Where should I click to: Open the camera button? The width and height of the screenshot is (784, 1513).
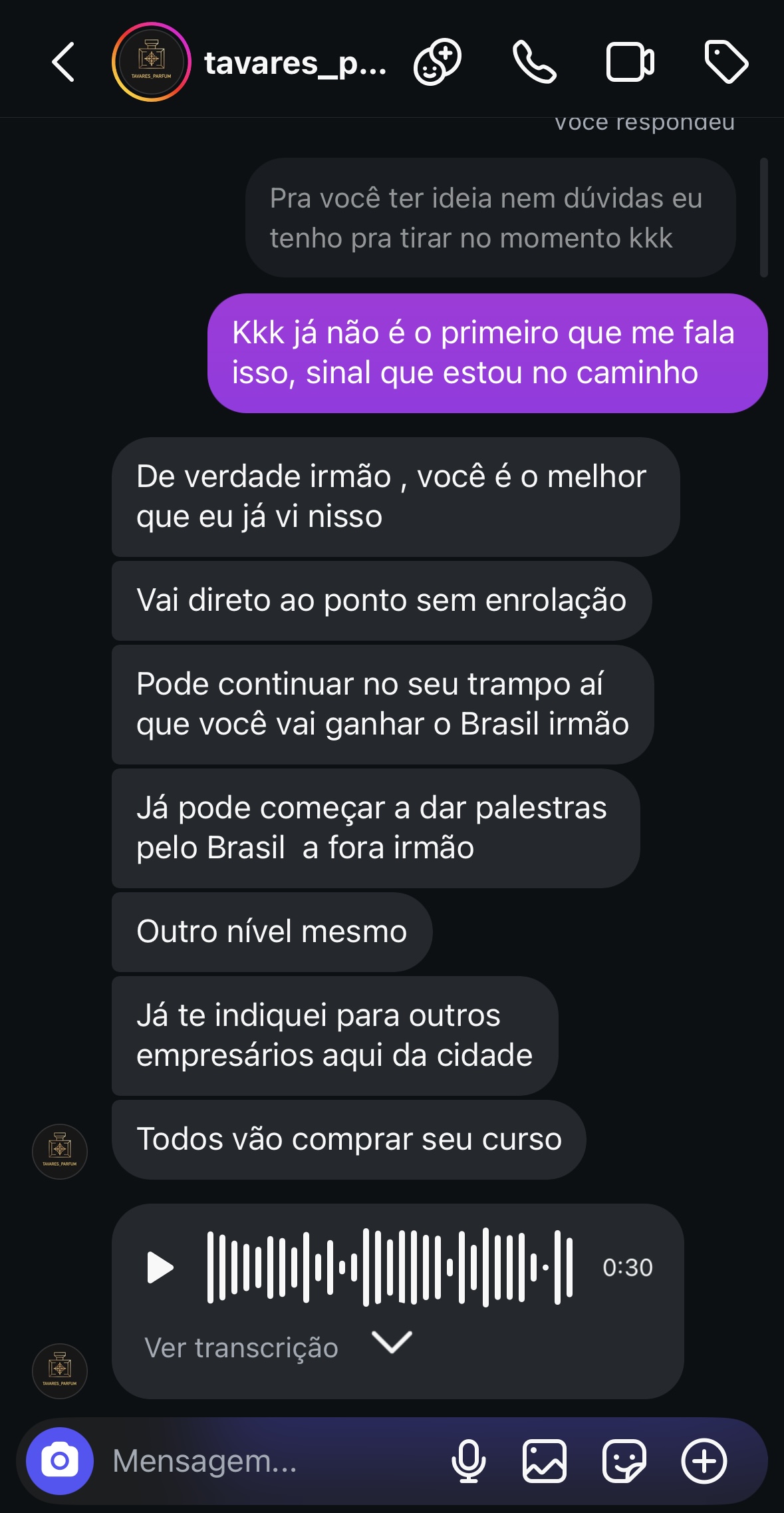(60, 1461)
